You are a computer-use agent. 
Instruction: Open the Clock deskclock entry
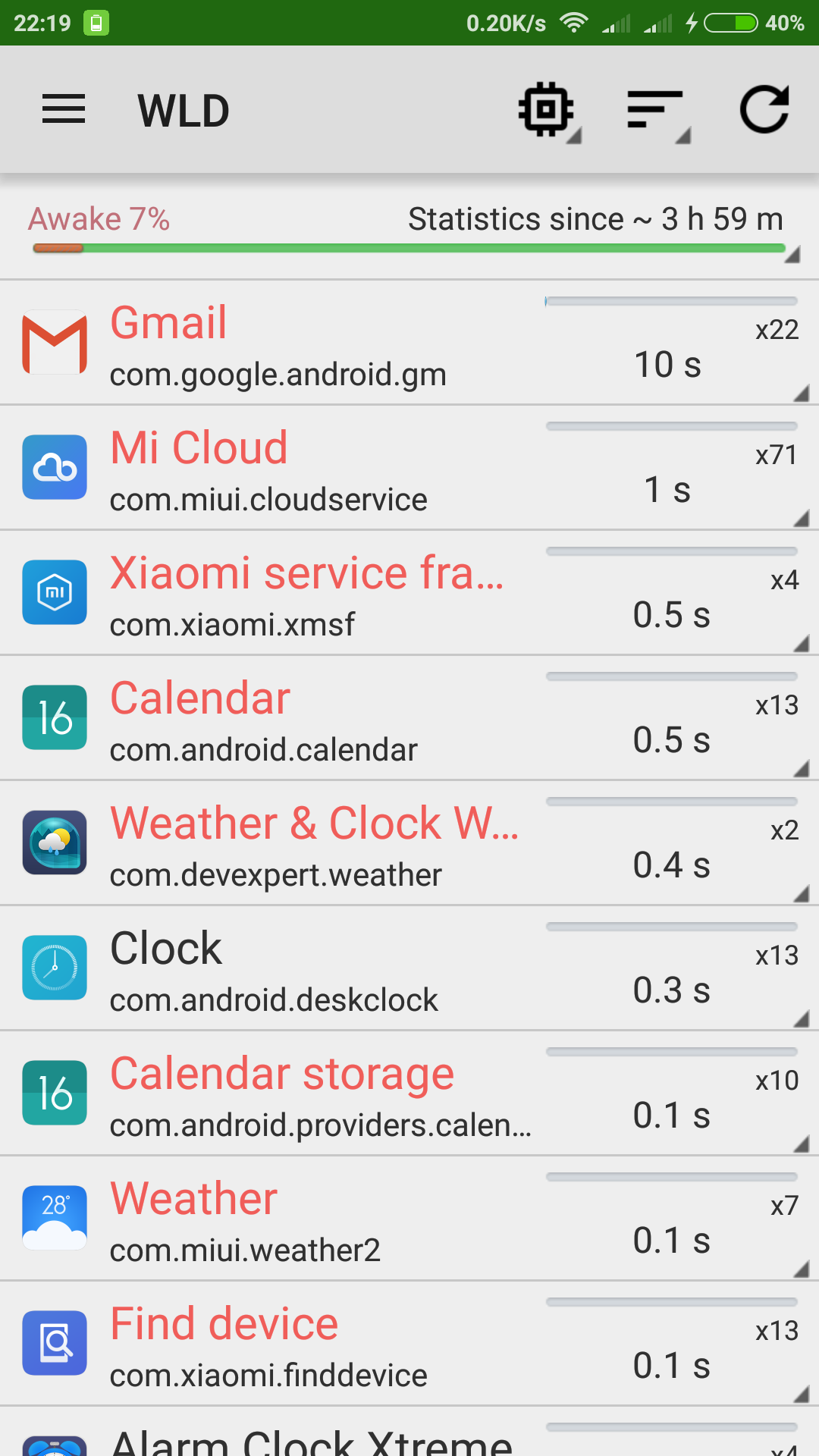pyautogui.click(x=409, y=968)
